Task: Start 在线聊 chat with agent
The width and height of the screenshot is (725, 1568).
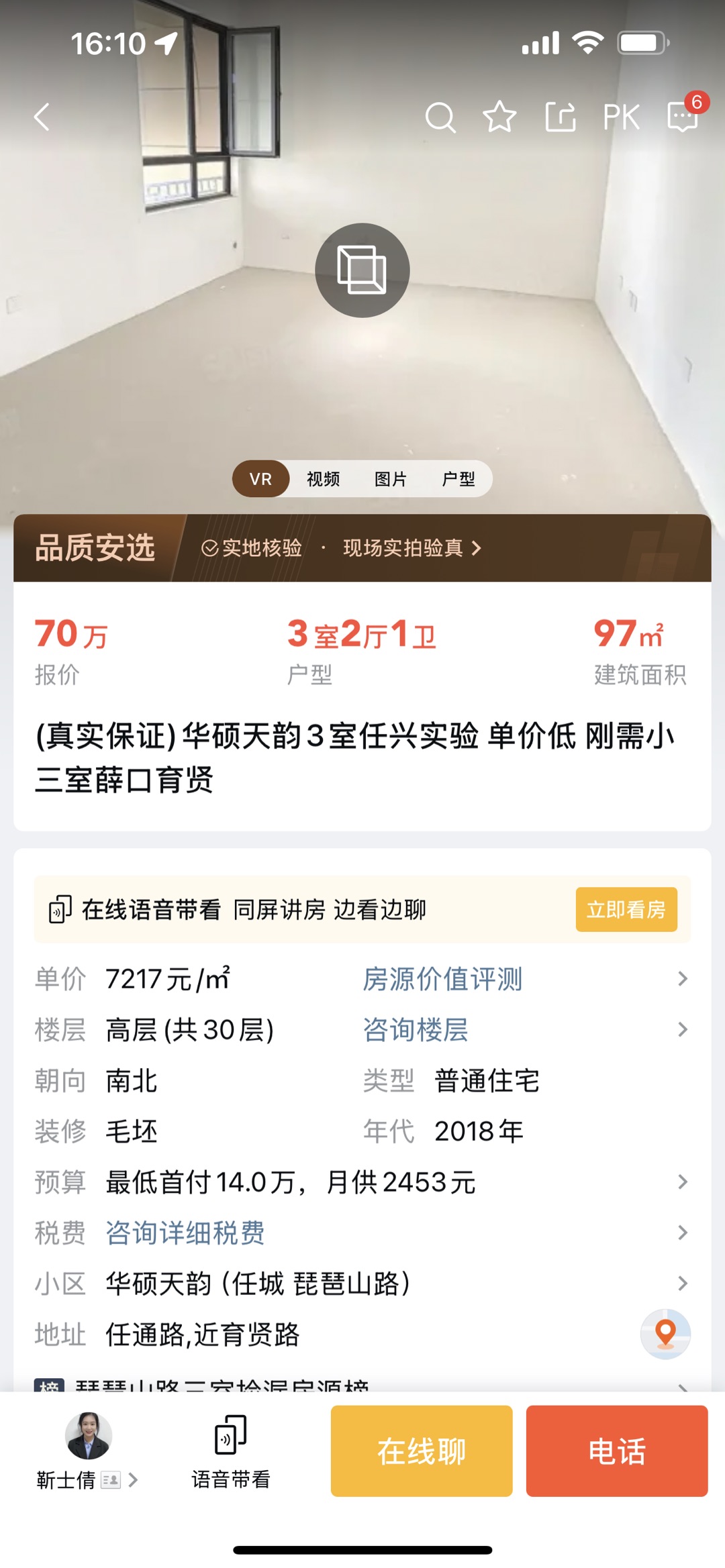Action: click(421, 1451)
